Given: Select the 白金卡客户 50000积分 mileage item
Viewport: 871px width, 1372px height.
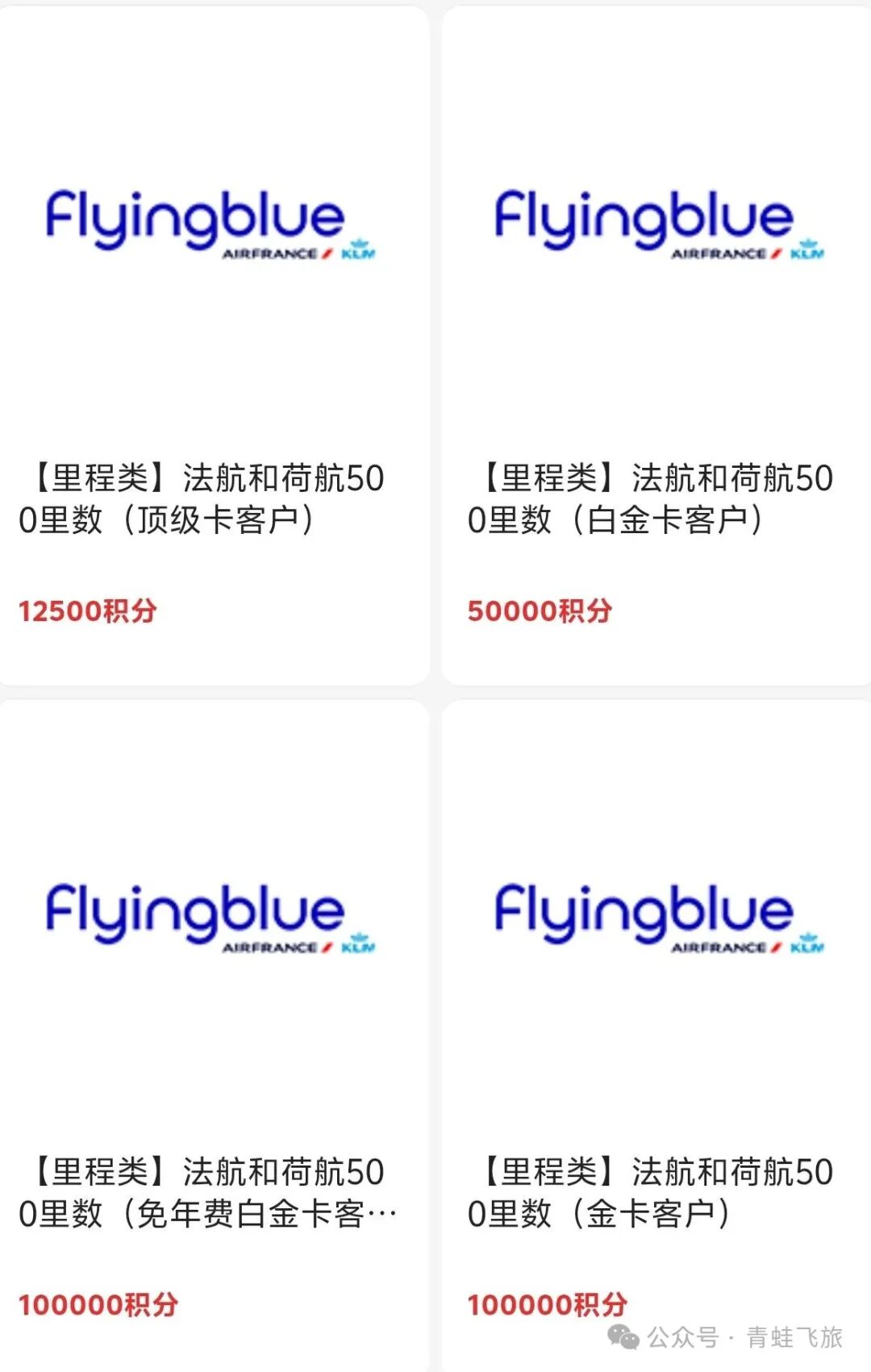Looking at the screenshot, I should 656,347.
